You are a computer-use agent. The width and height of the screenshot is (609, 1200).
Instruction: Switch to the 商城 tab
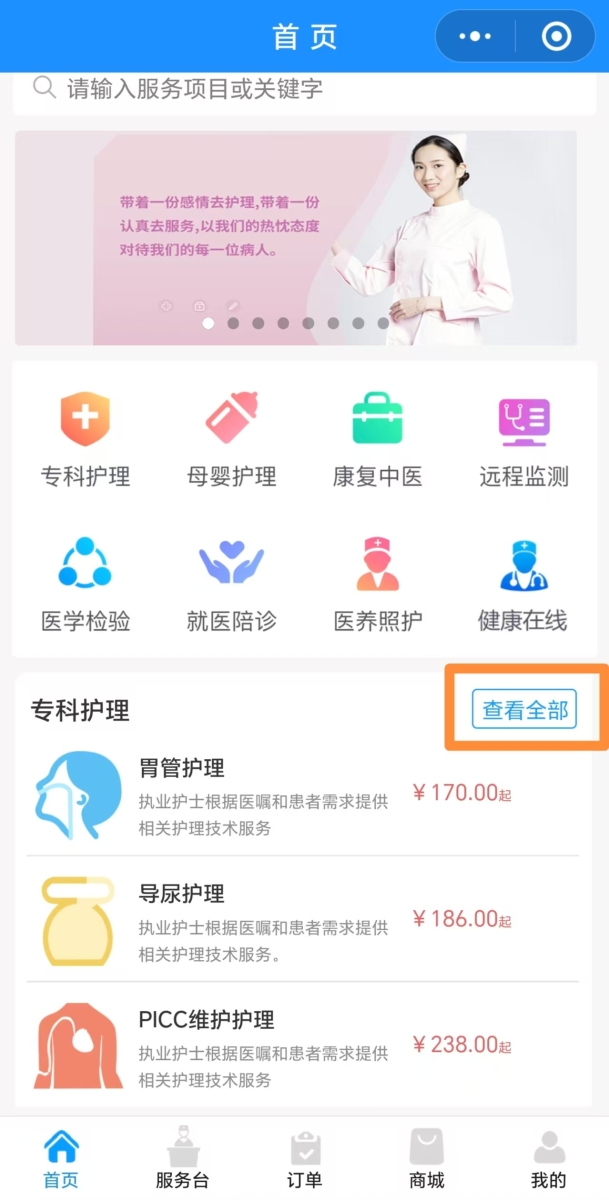[x=427, y=1160]
